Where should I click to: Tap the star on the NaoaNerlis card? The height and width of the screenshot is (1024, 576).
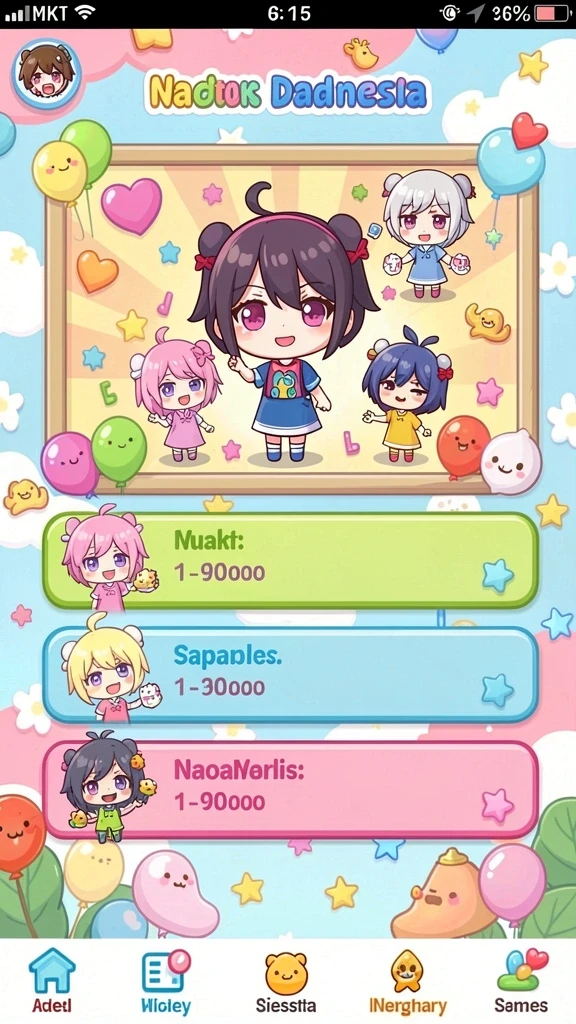click(x=498, y=805)
